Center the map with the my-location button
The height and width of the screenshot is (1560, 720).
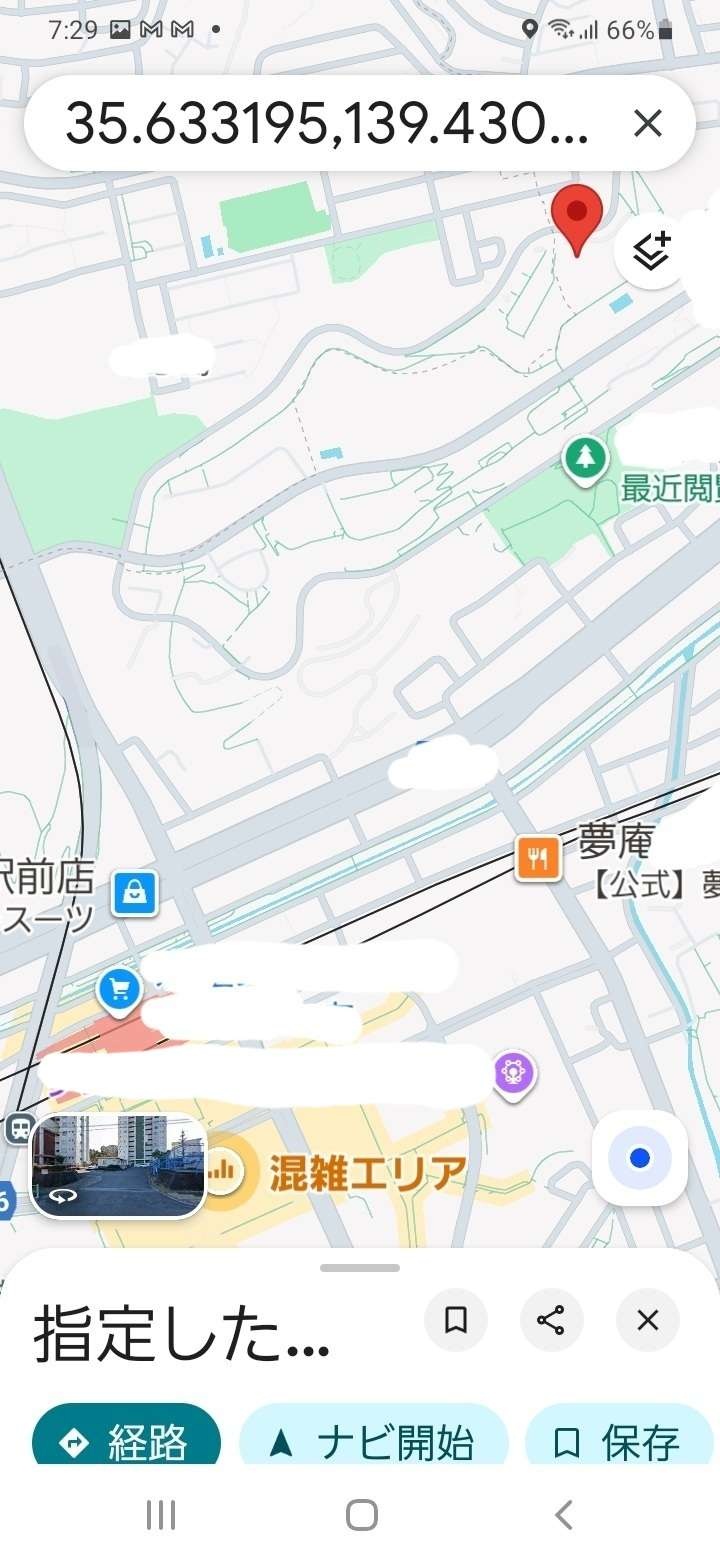639,1160
